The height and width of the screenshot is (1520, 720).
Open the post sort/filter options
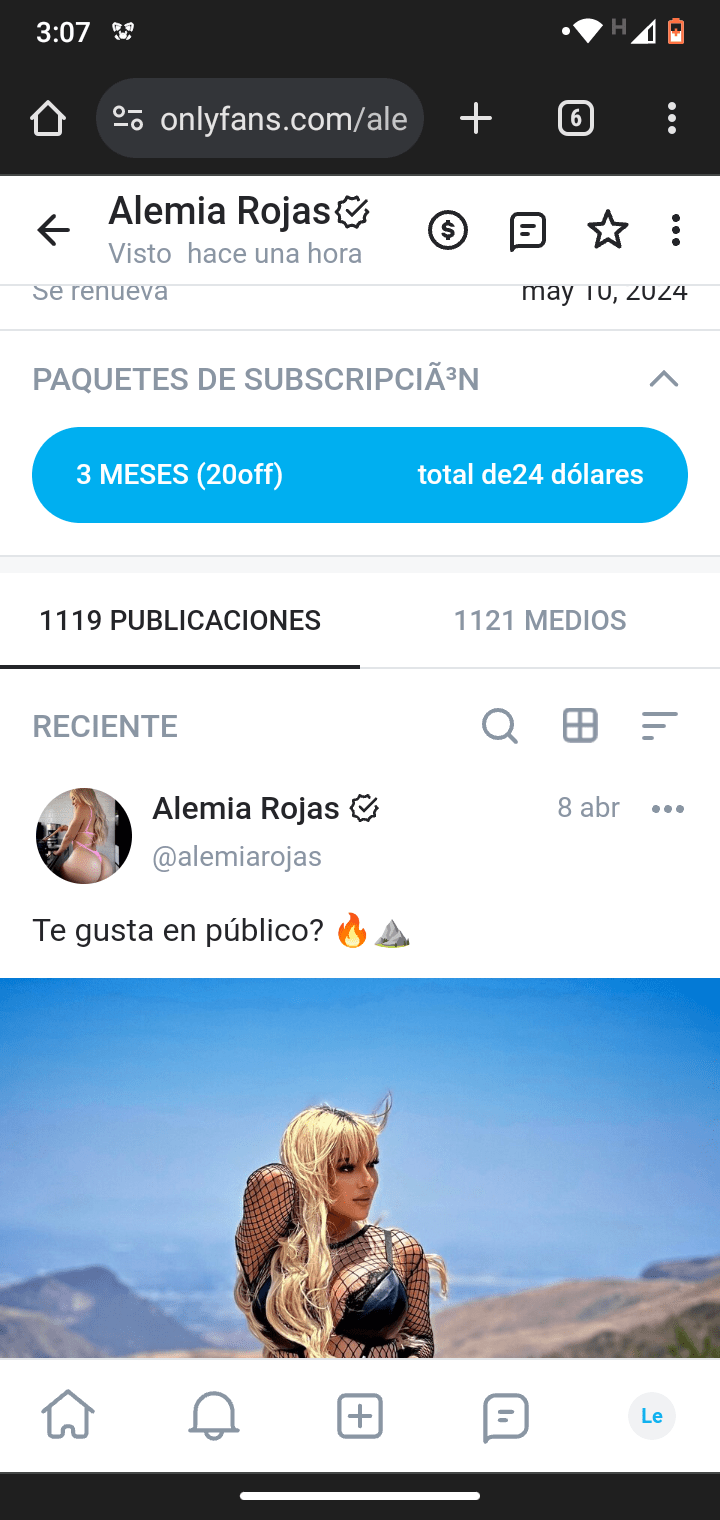point(658,726)
